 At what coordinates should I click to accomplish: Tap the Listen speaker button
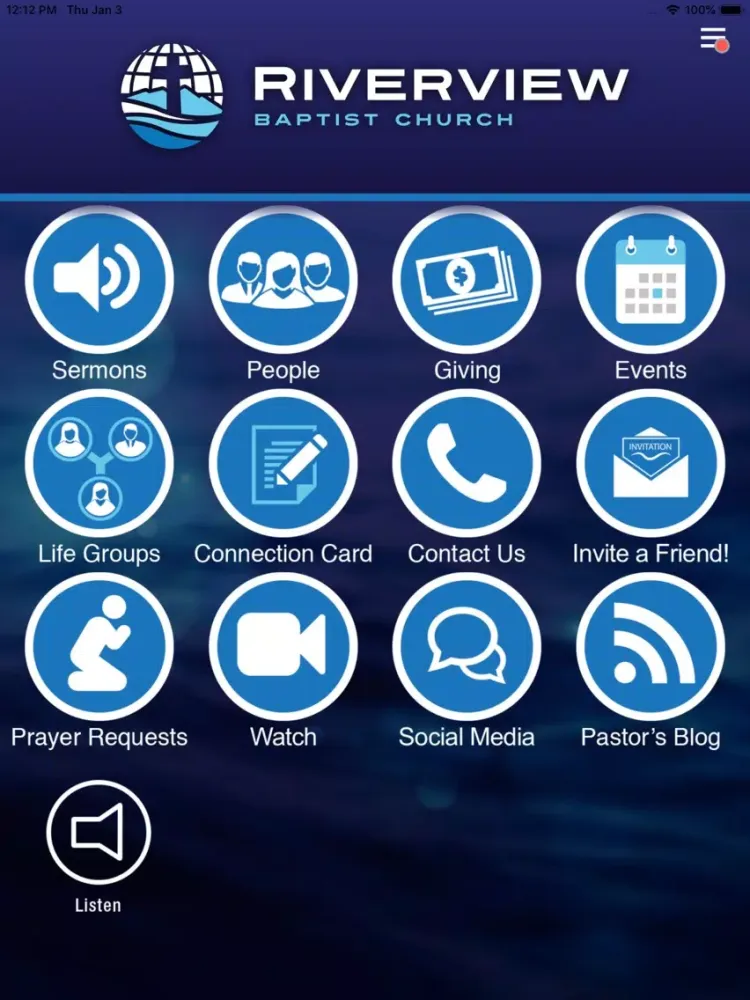point(98,833)
